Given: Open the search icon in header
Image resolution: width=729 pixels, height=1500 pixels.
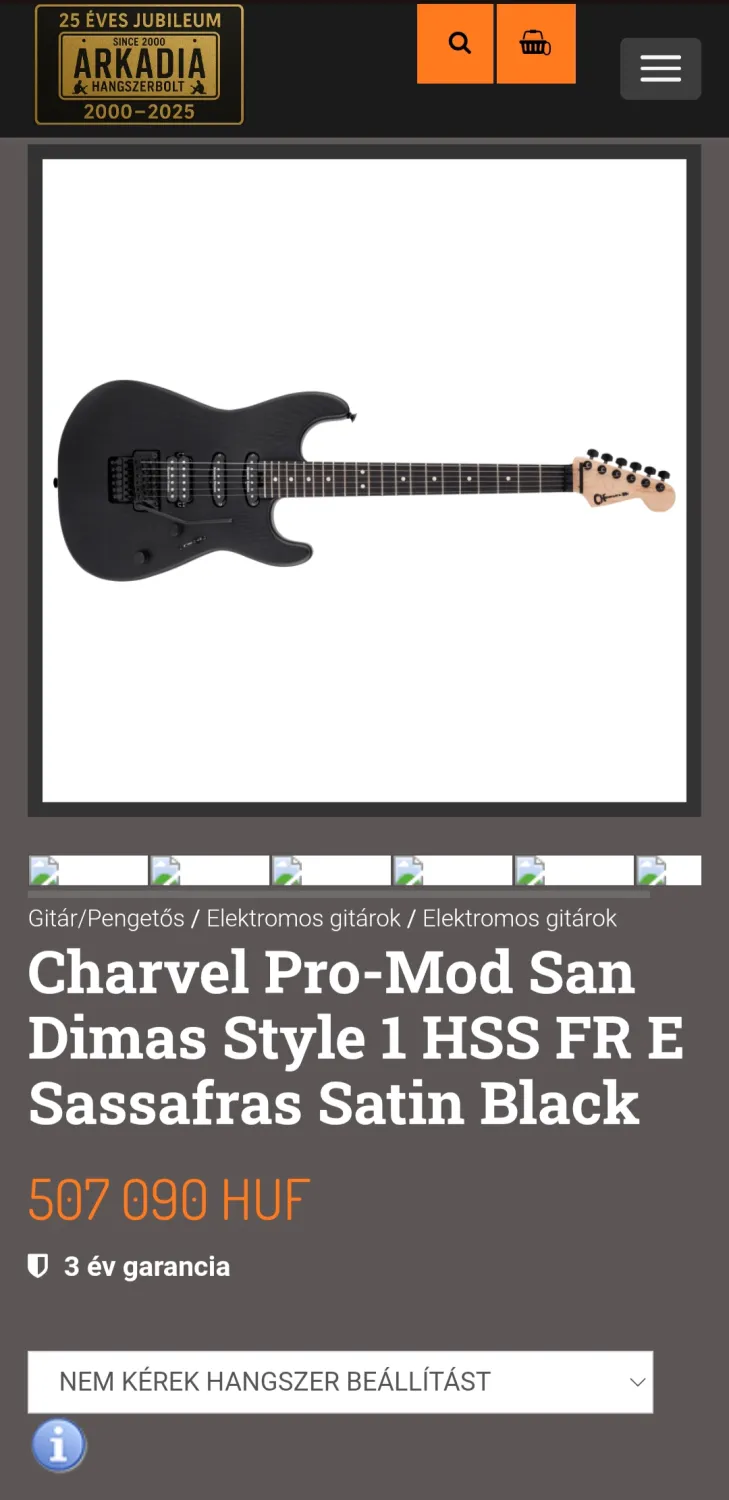Looking at the screenshot, I should coord(455,44).
